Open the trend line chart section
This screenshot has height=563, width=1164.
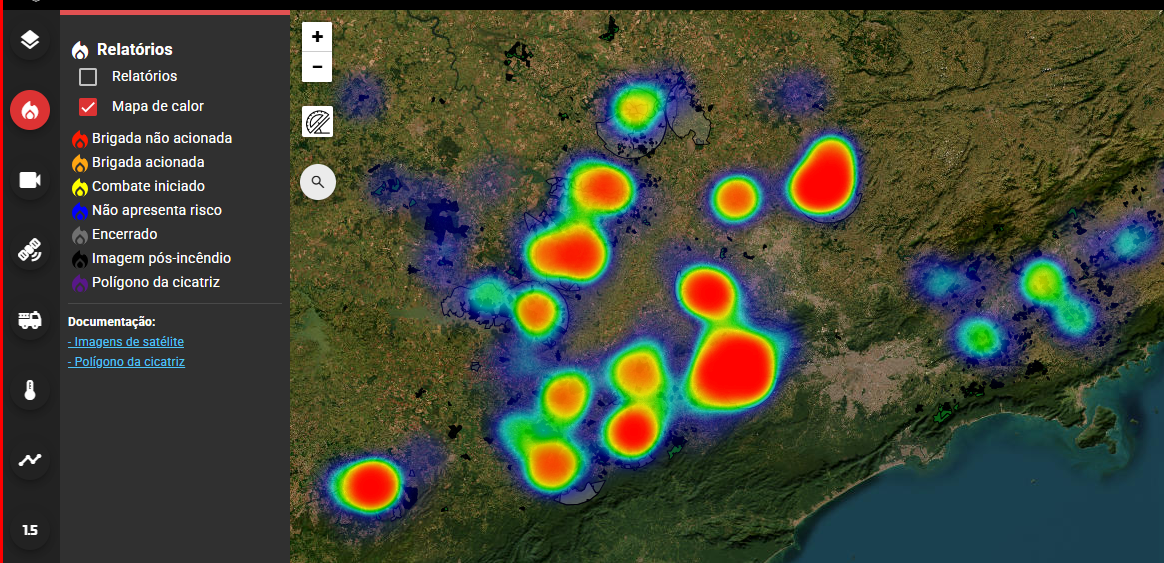pyautogui.click(x=30, y=460)
